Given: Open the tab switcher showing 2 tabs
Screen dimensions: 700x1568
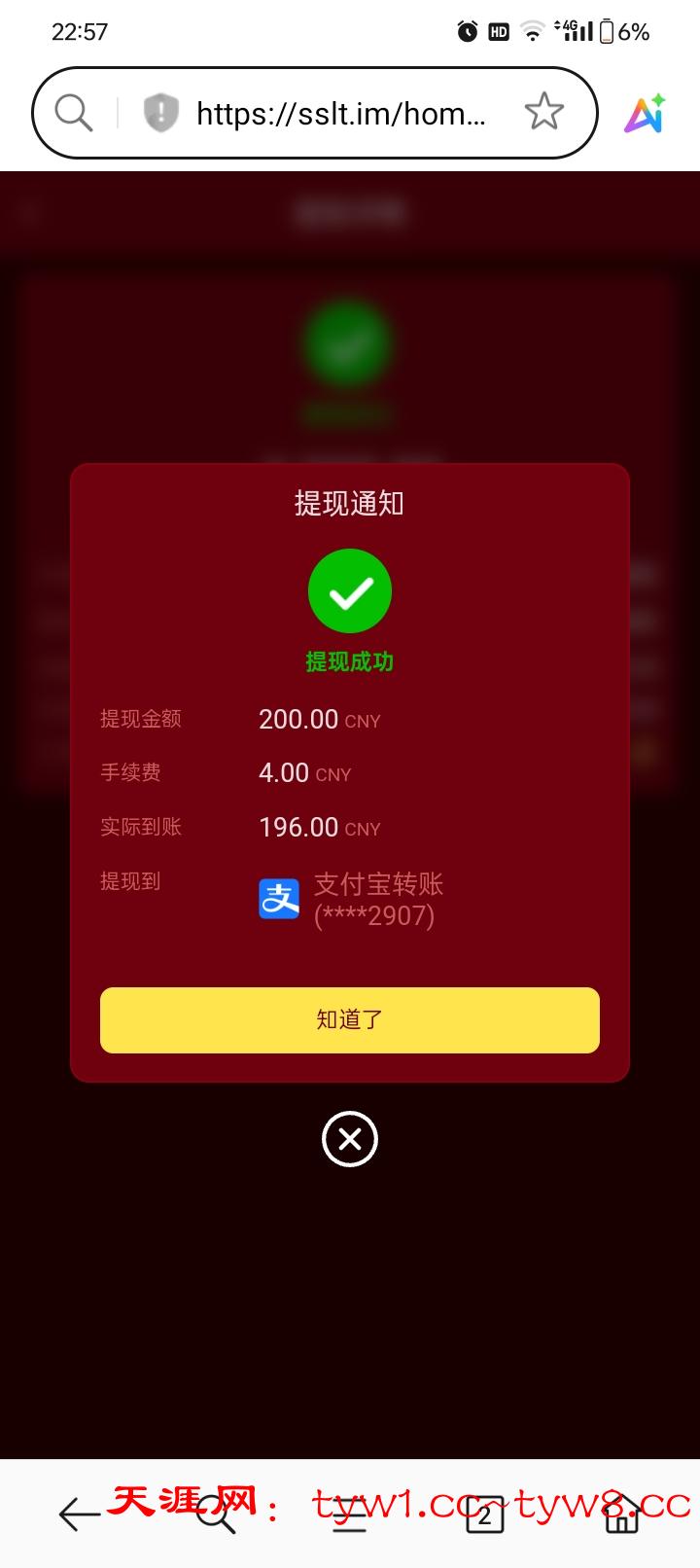Looking at the screenshot, I should 484,1515.
